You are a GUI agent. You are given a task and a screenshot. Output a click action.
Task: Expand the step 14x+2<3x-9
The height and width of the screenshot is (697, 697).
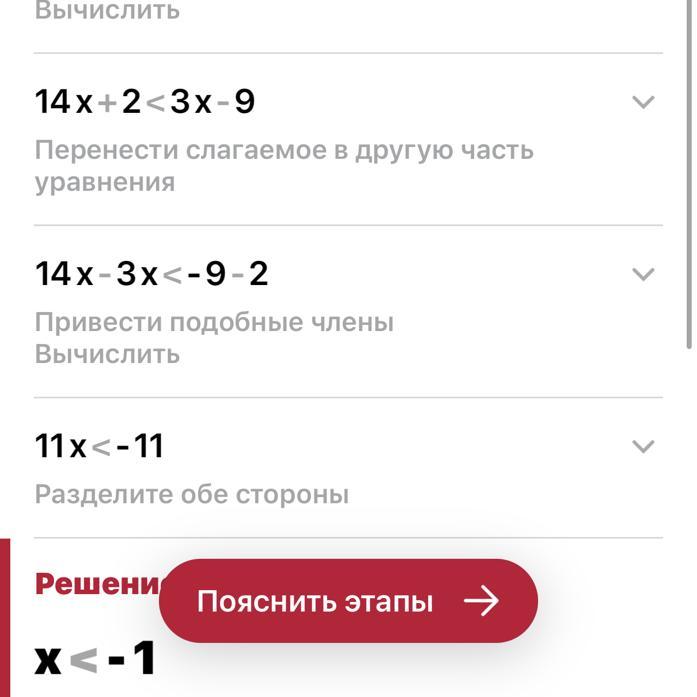tap(643, 102)
